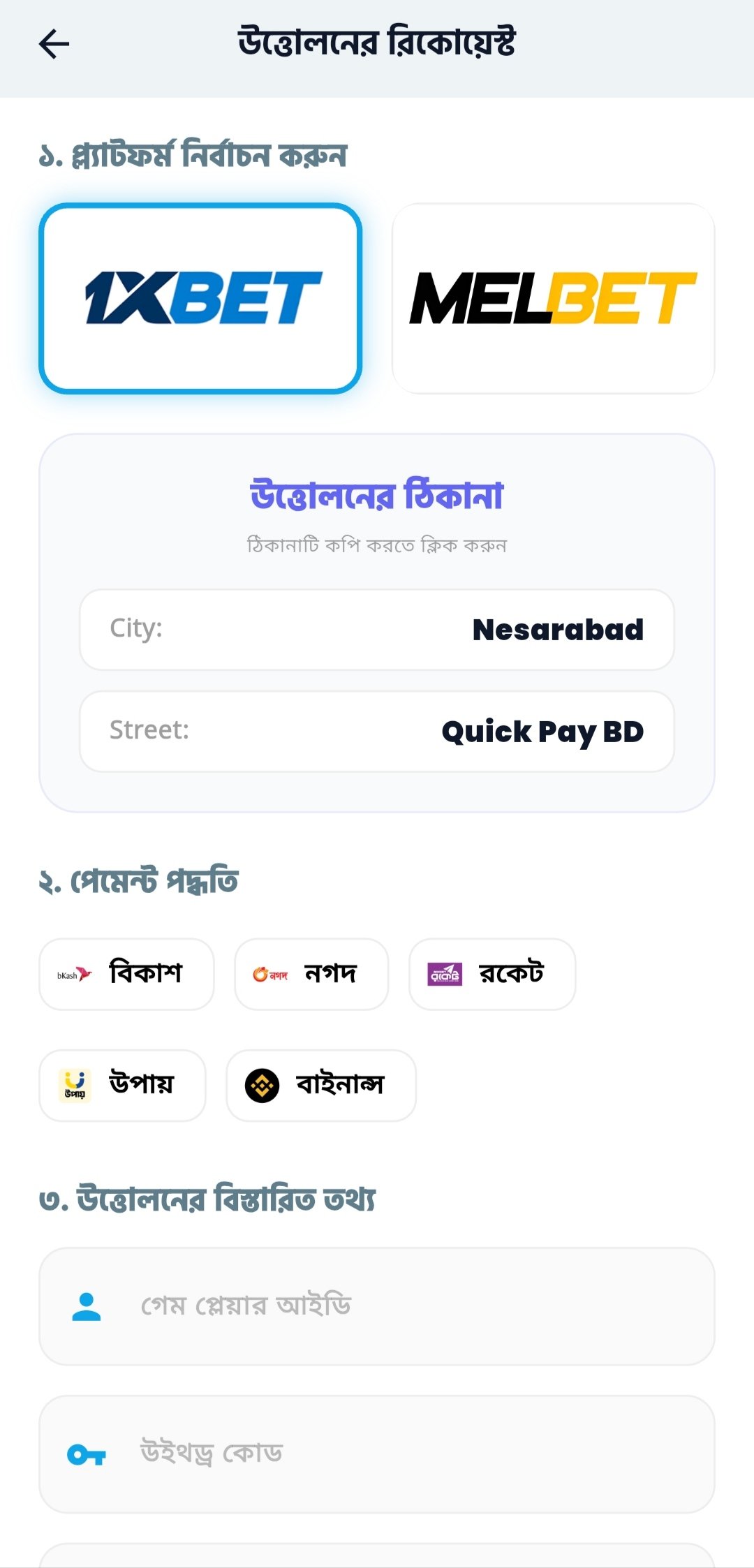Select the 1XBET platform card

200,299
